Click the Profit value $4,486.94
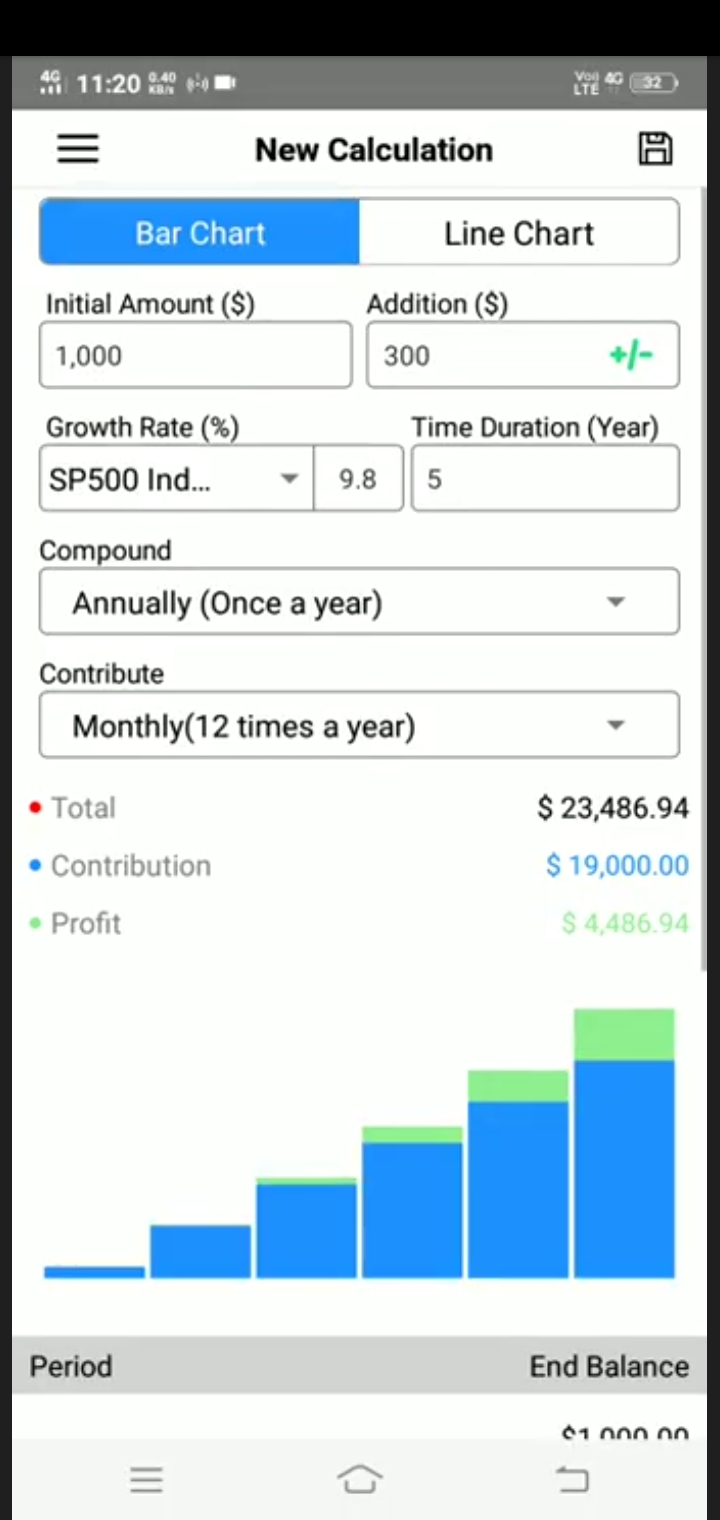 coord(624,922)
